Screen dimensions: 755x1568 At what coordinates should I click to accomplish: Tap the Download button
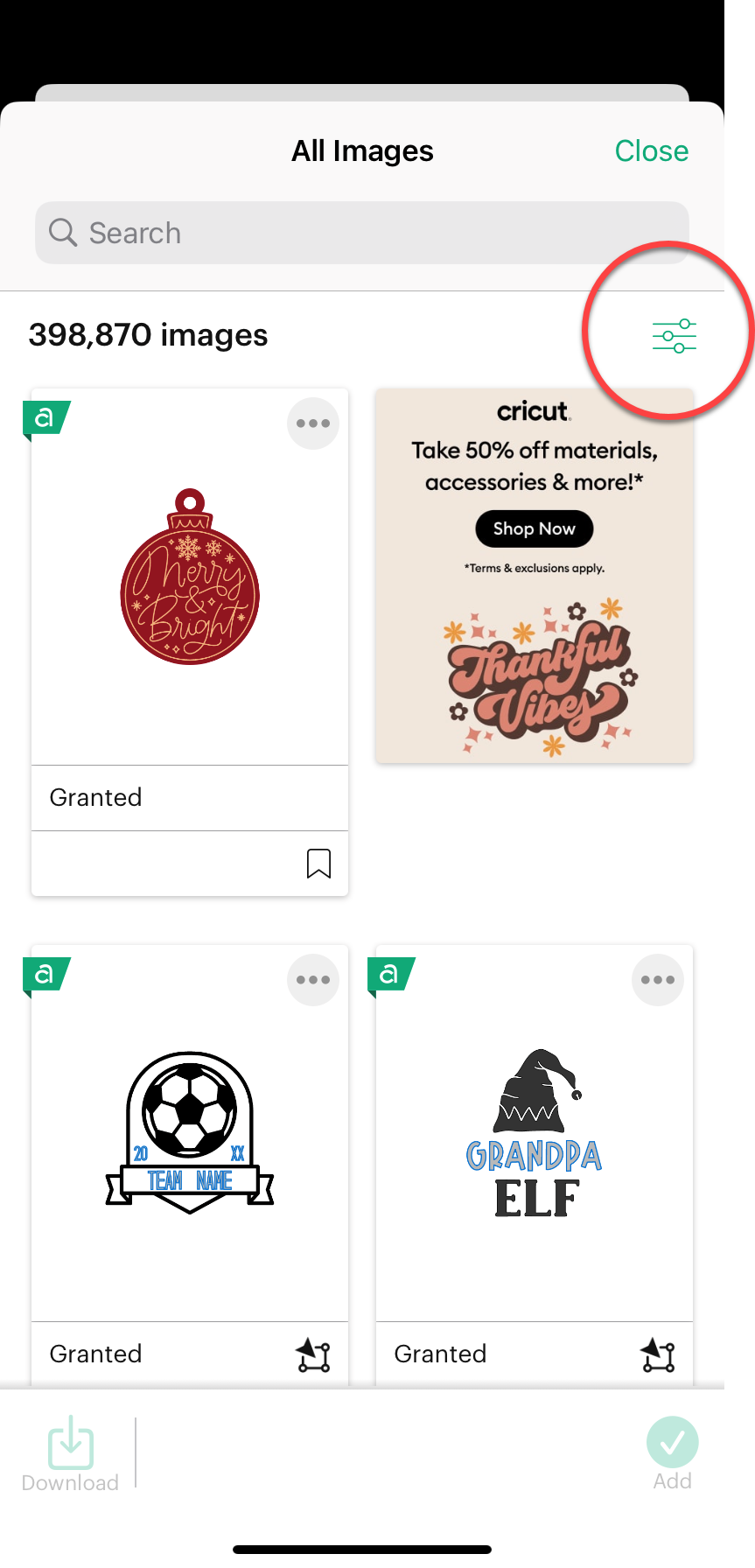pyautogui.click(x=70, y=1454)
